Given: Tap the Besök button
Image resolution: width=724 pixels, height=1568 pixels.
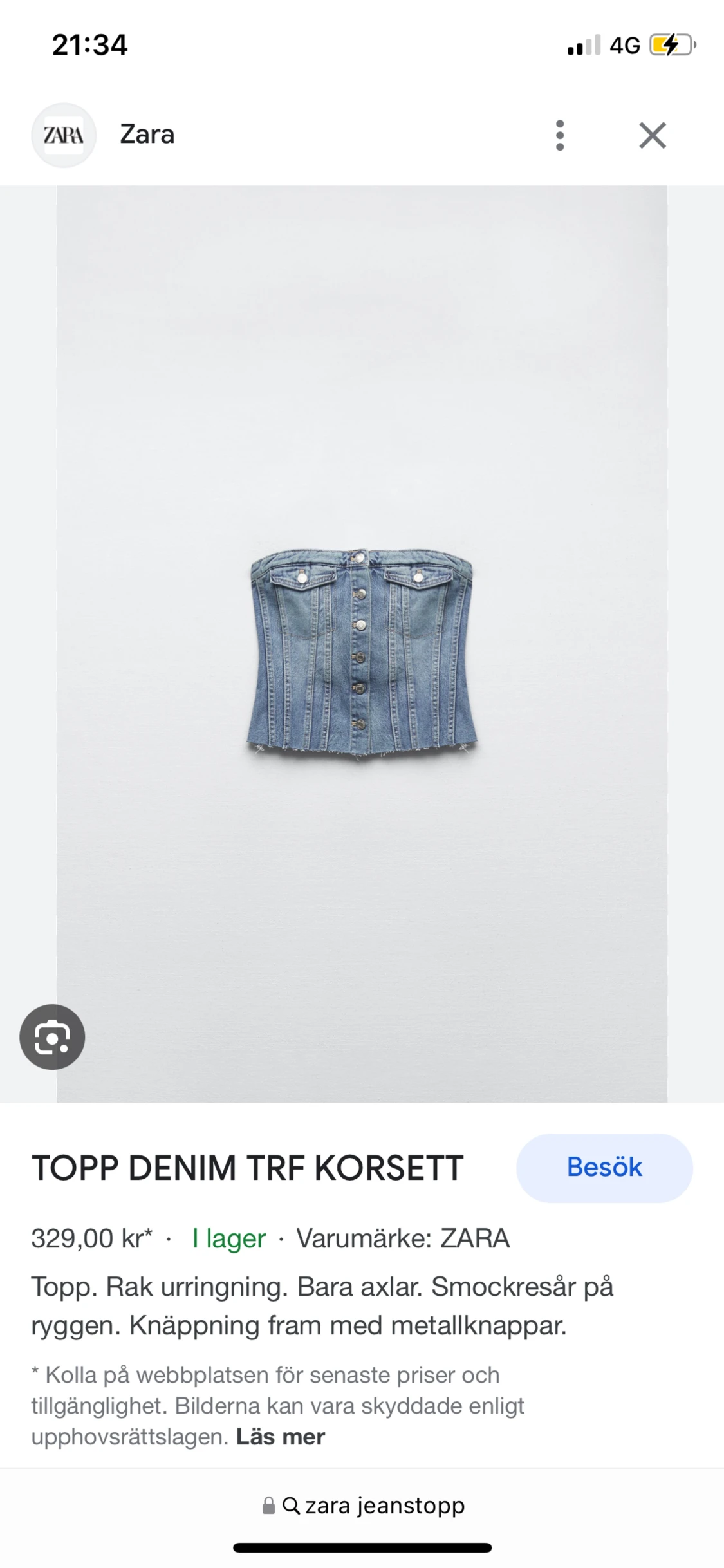Looking at the screenshot, I should click(x=604, y=1168).
